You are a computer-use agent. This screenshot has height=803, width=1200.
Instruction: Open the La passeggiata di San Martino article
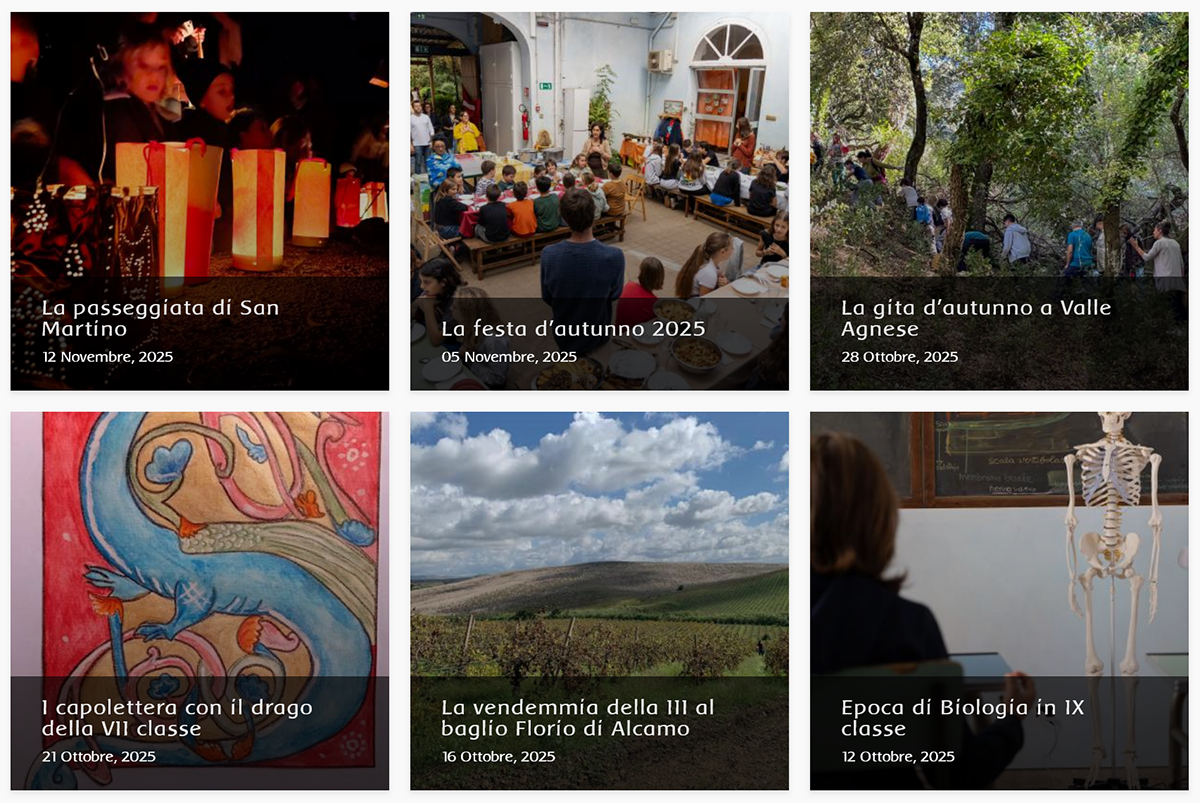pos(160,318)
